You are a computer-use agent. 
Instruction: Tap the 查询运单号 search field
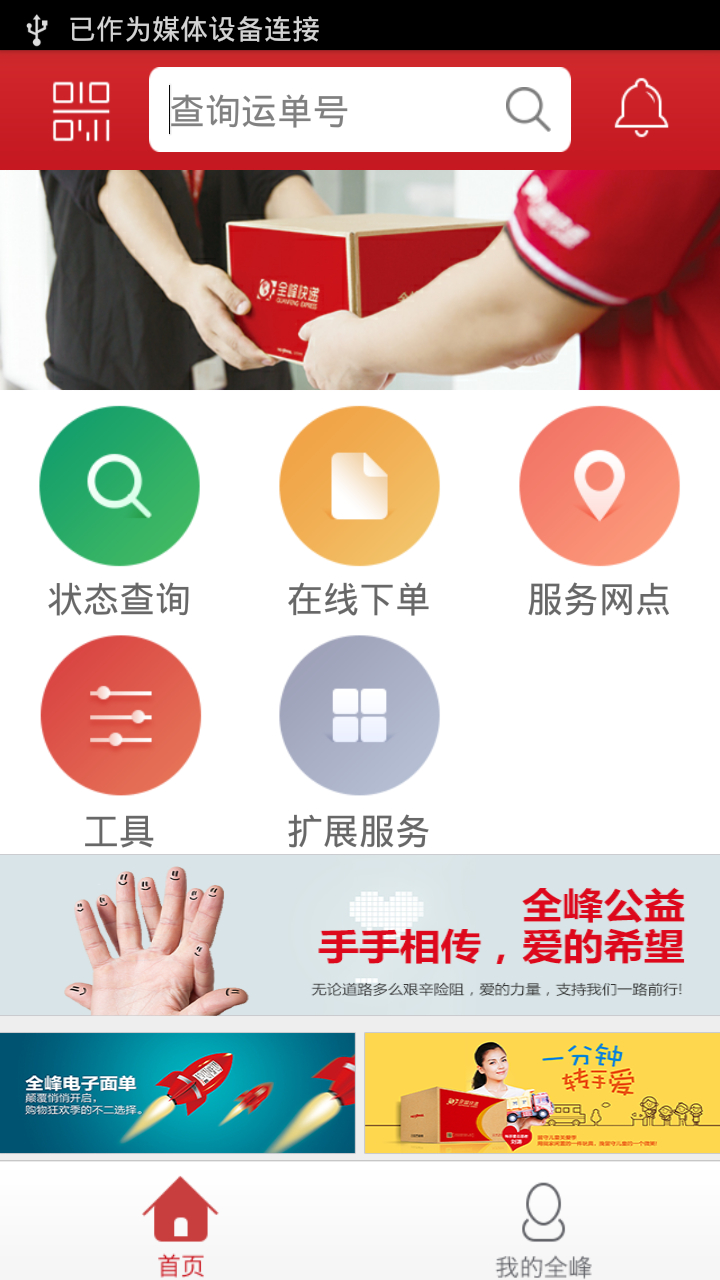coord(330,110)
